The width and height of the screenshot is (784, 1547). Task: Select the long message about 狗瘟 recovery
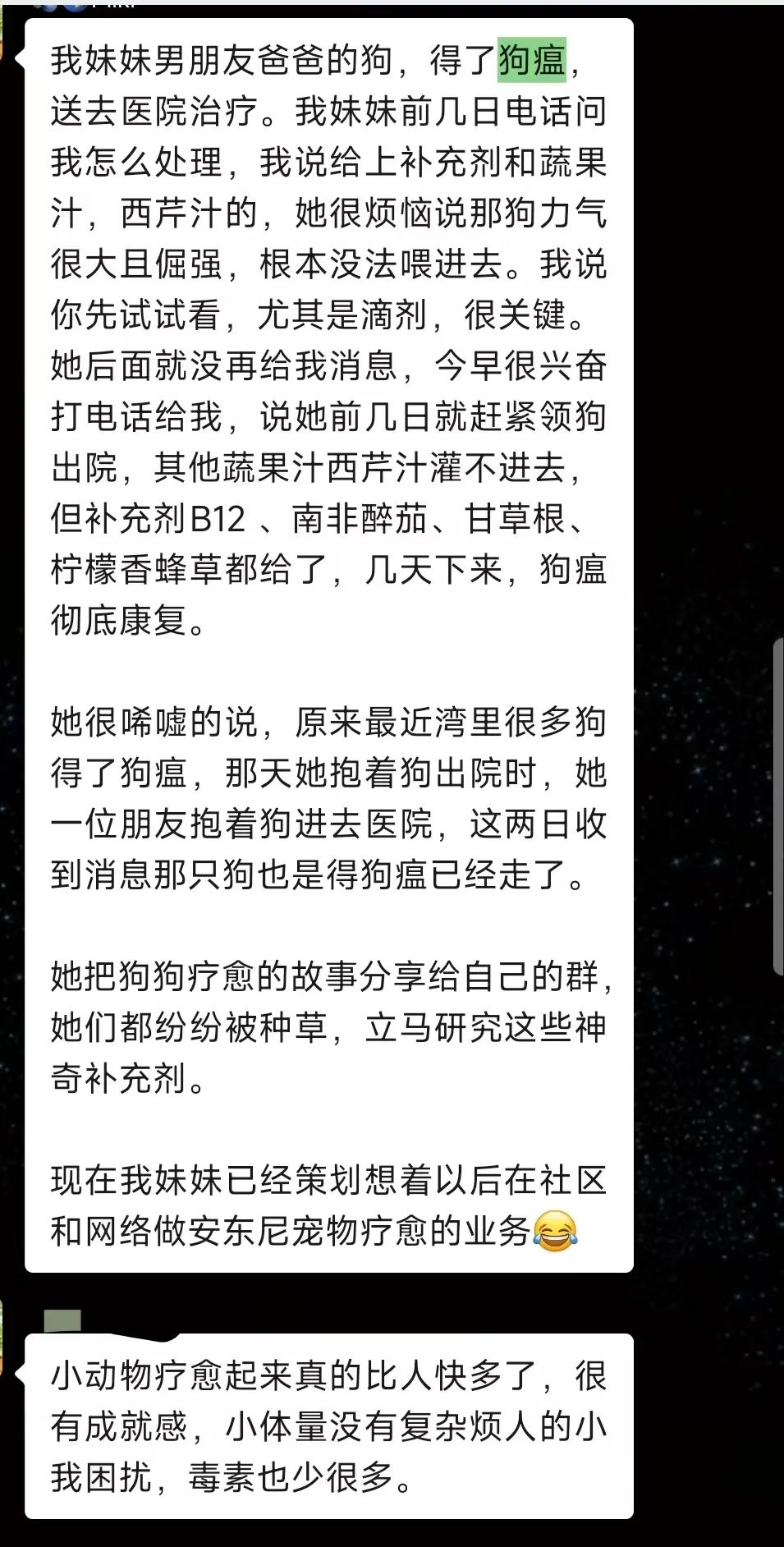coord(329,645)
